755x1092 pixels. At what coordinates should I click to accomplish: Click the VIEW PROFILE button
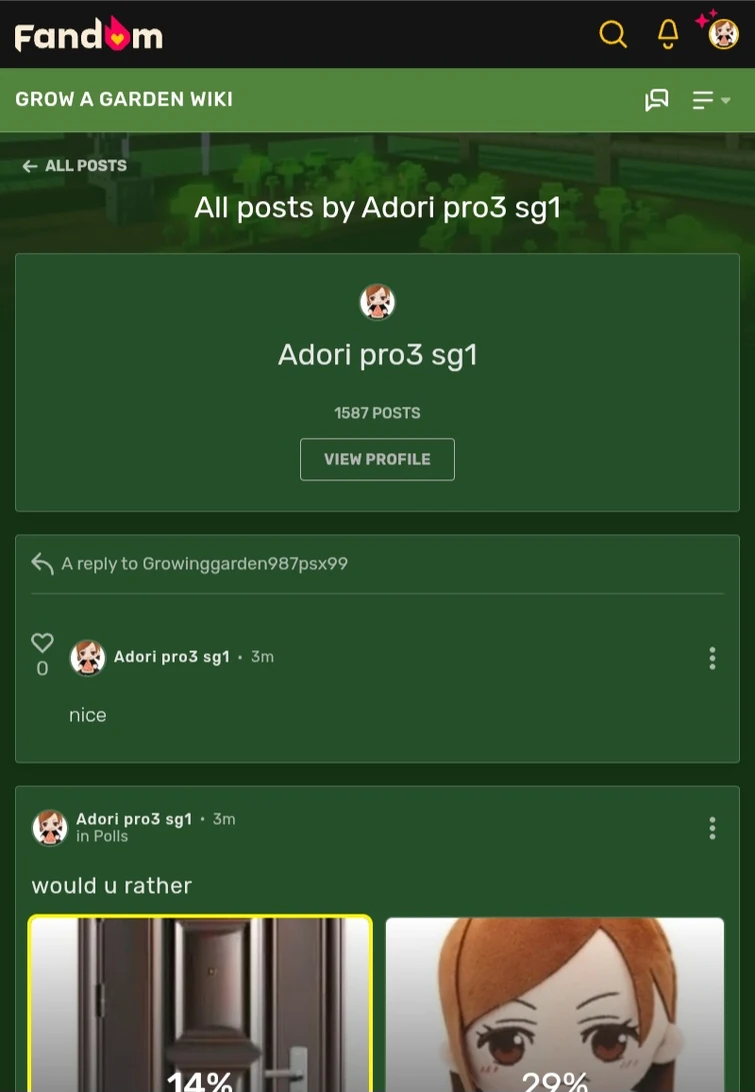pos(377,459)
